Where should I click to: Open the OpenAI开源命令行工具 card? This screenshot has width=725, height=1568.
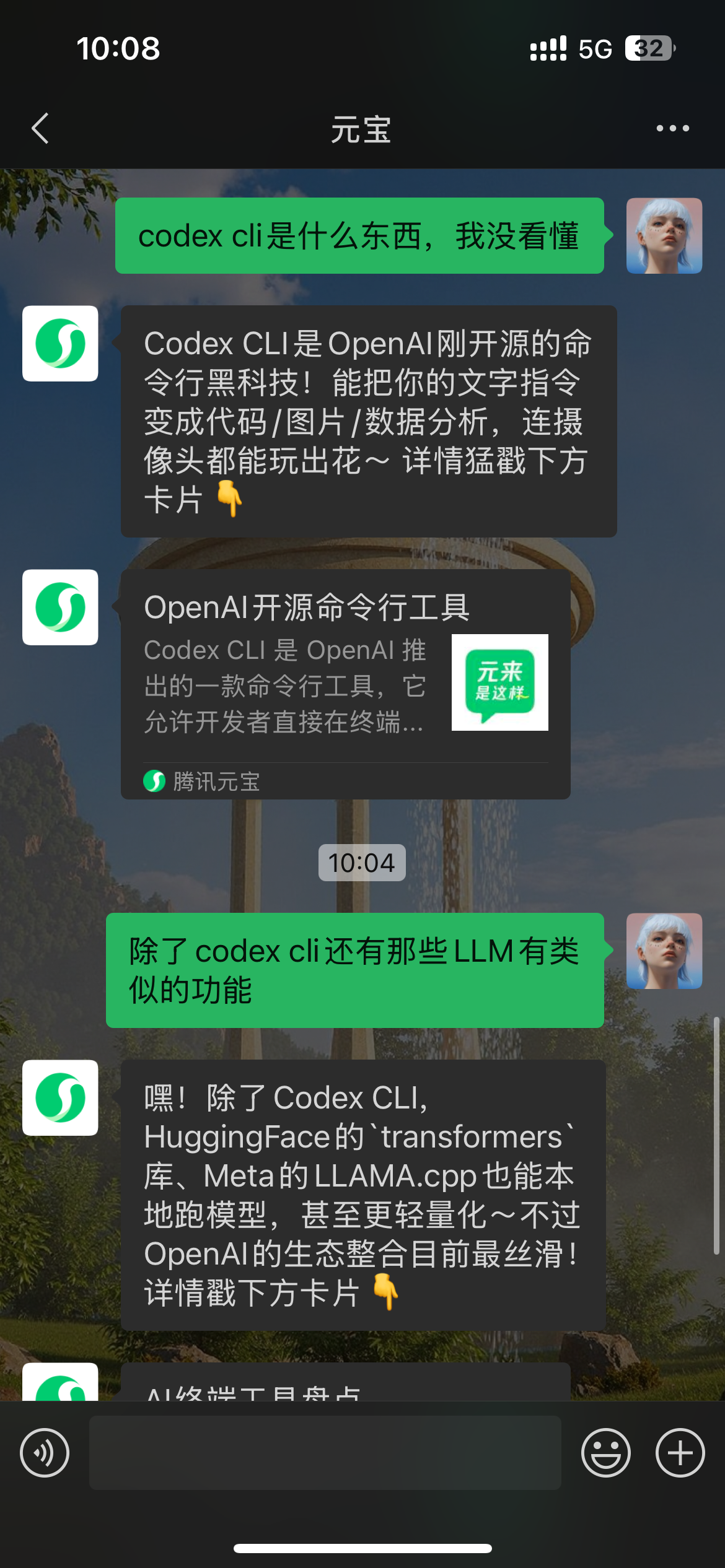345,684
